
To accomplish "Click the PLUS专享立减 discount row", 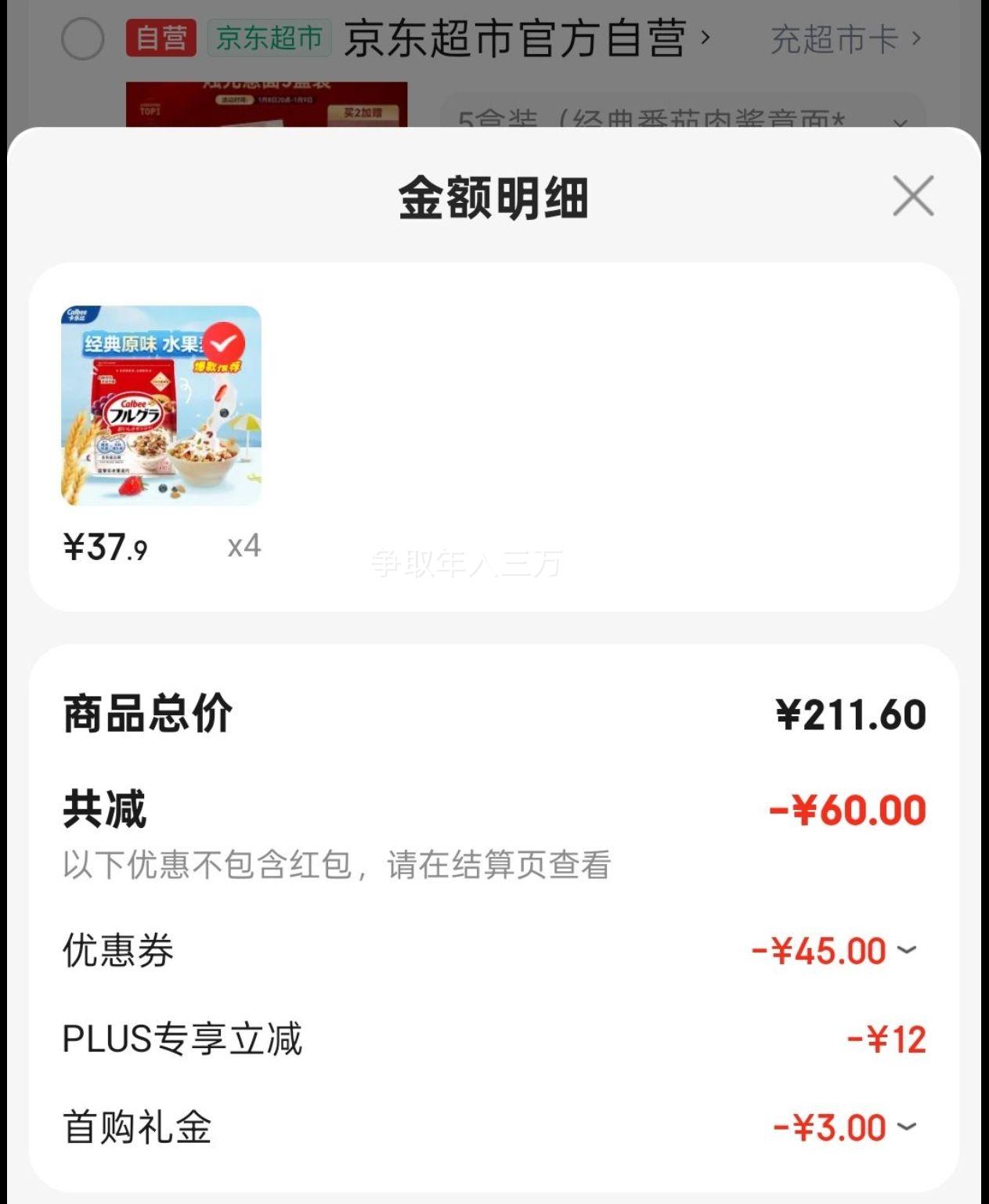I will click(x=493, y=1039).
